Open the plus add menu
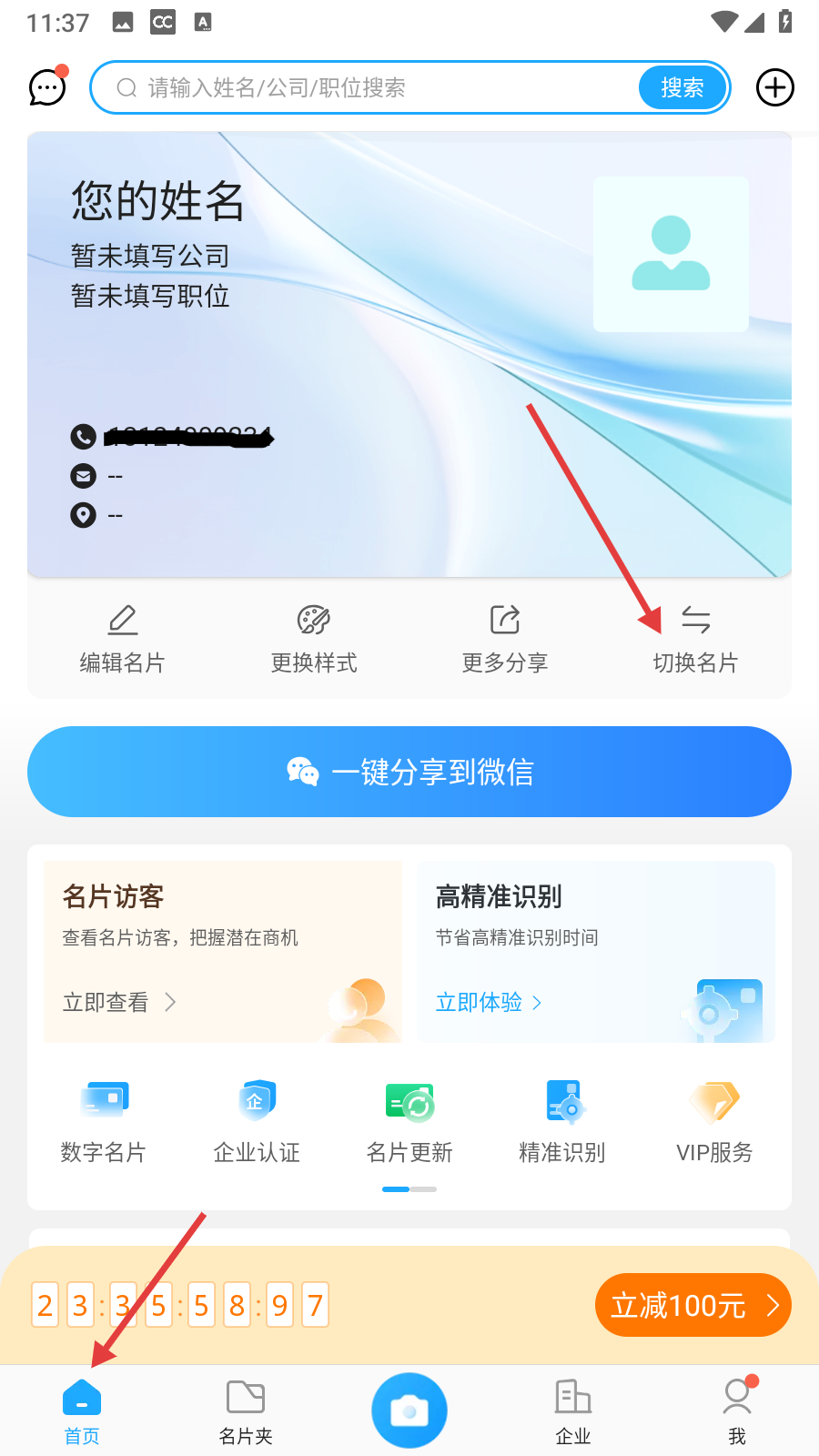Image resolution: width=819 pixels, height=1456 pixels. point(775,87)
